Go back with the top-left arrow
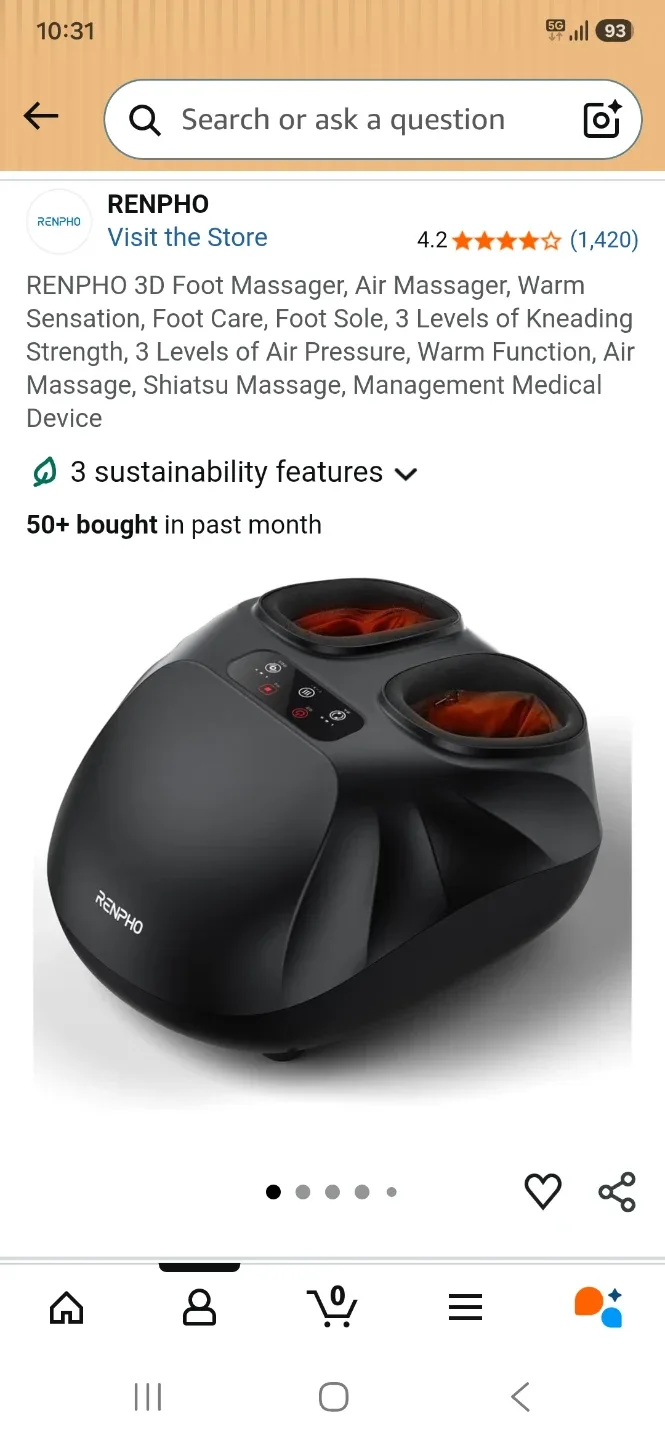This screenshot has height=1440, width=665. pyautogui.click(x=41, y=117)
